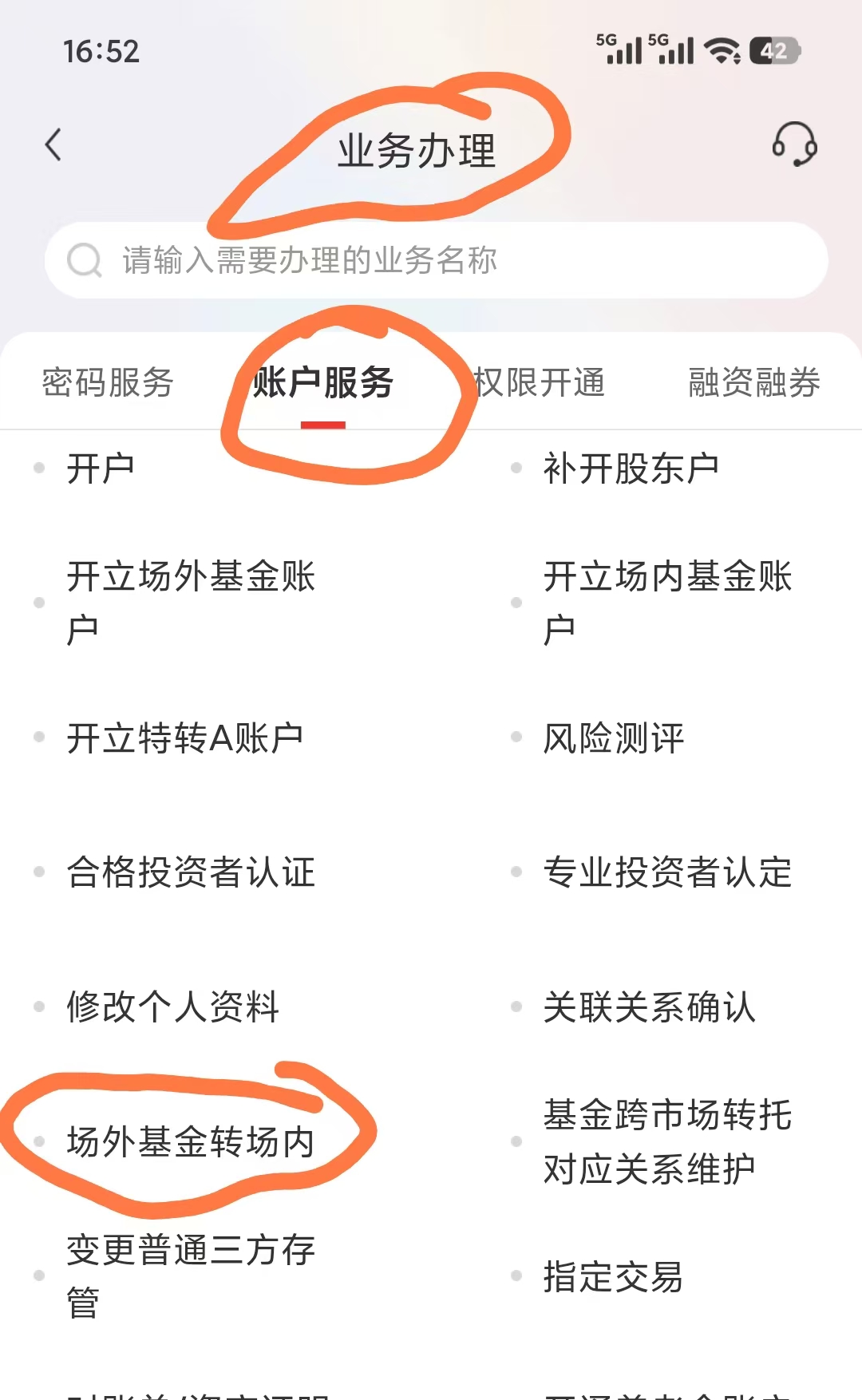Switch to the 权限开通 tab
Viewport: 862px width, 1400px height.
540,382
